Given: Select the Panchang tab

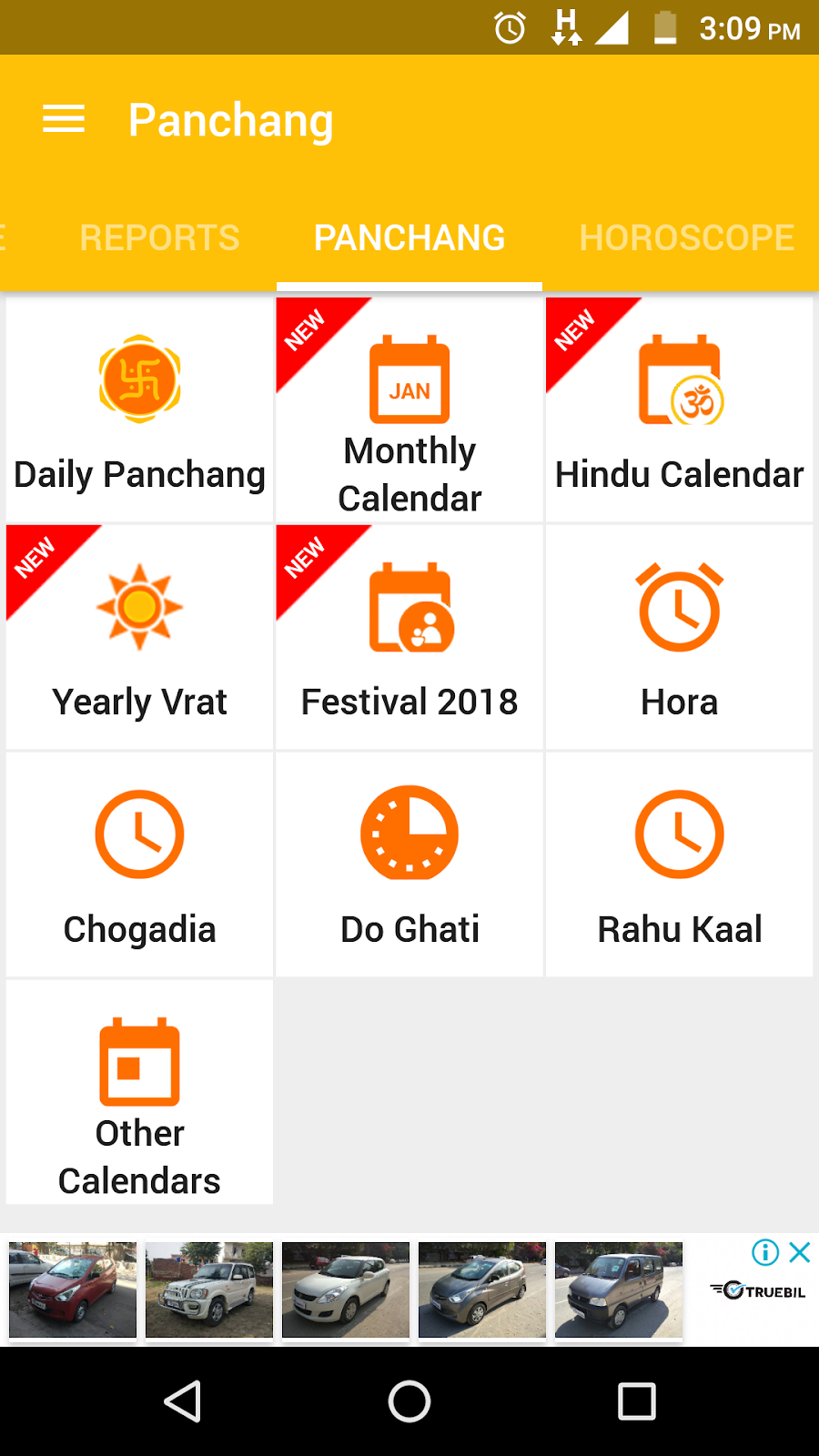Looking at the screenshot, I should (x=409, y=238).
